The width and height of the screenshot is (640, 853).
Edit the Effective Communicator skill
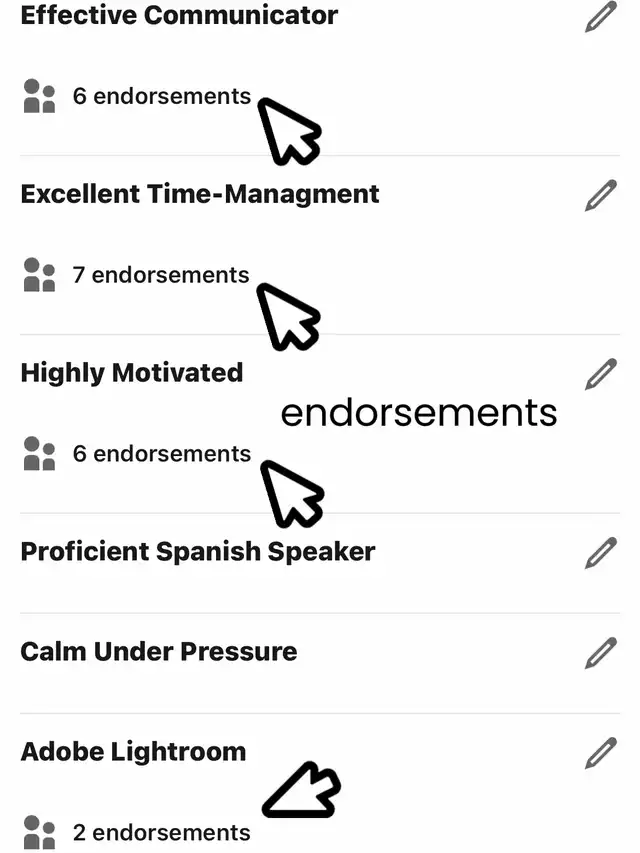pos(601,17)
